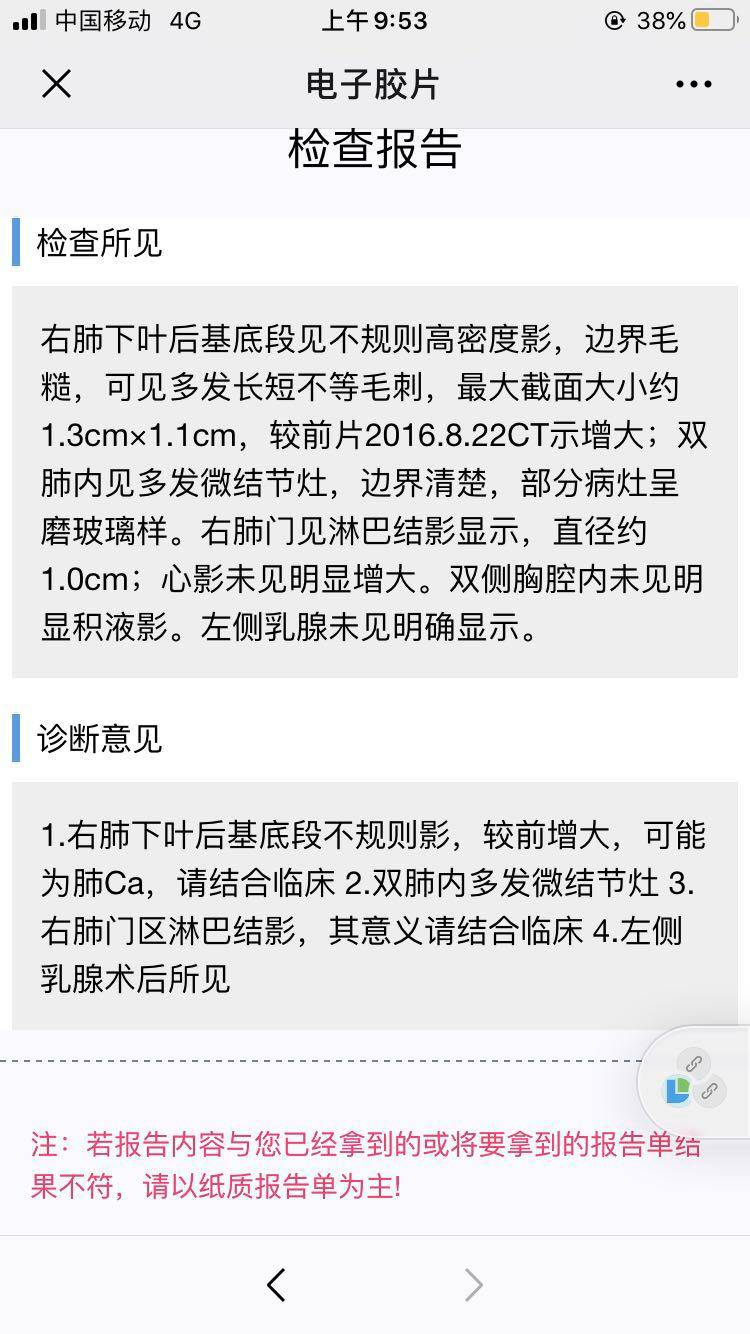Tap the floating link widget

click(694, 1082)
